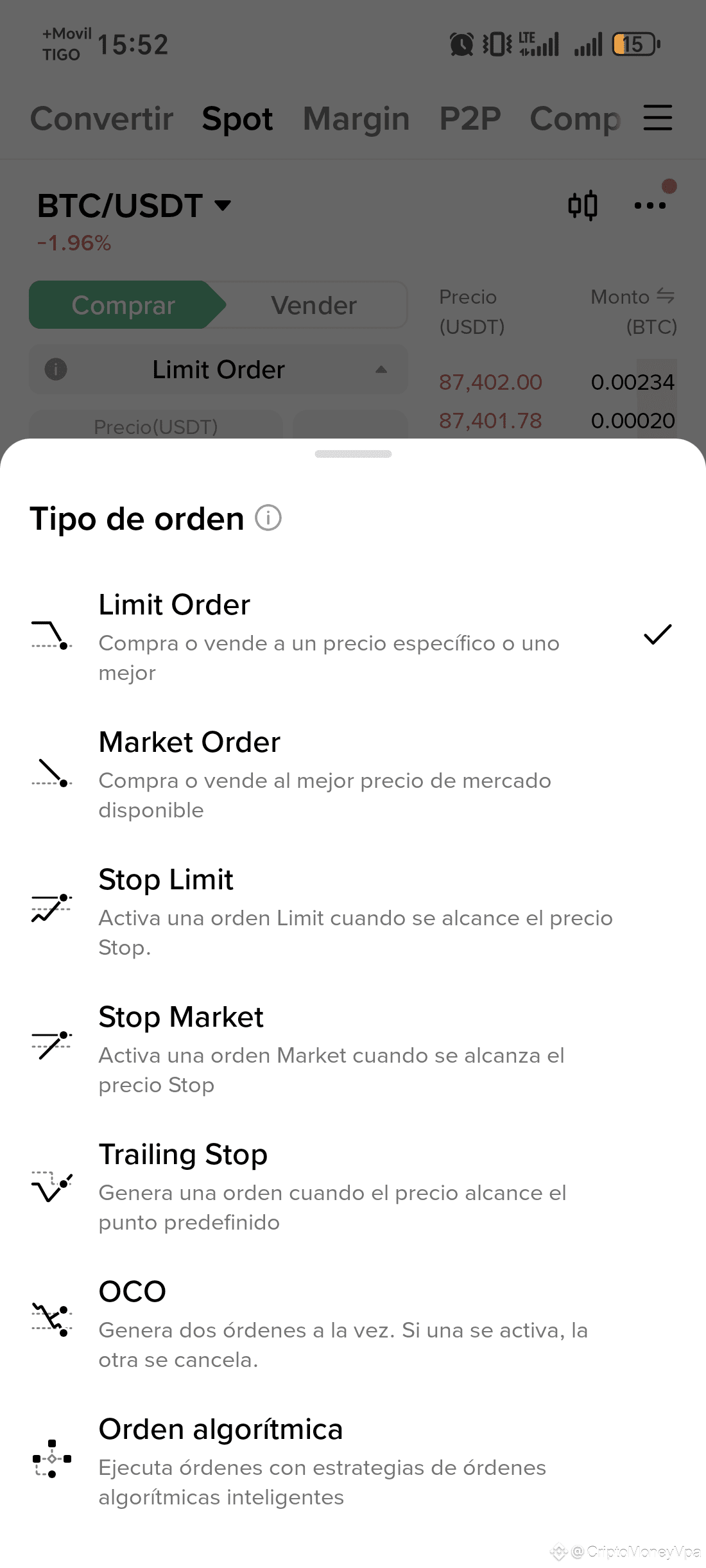
Task: Pick the Stop Limit order type
Action: click(355, 910)
